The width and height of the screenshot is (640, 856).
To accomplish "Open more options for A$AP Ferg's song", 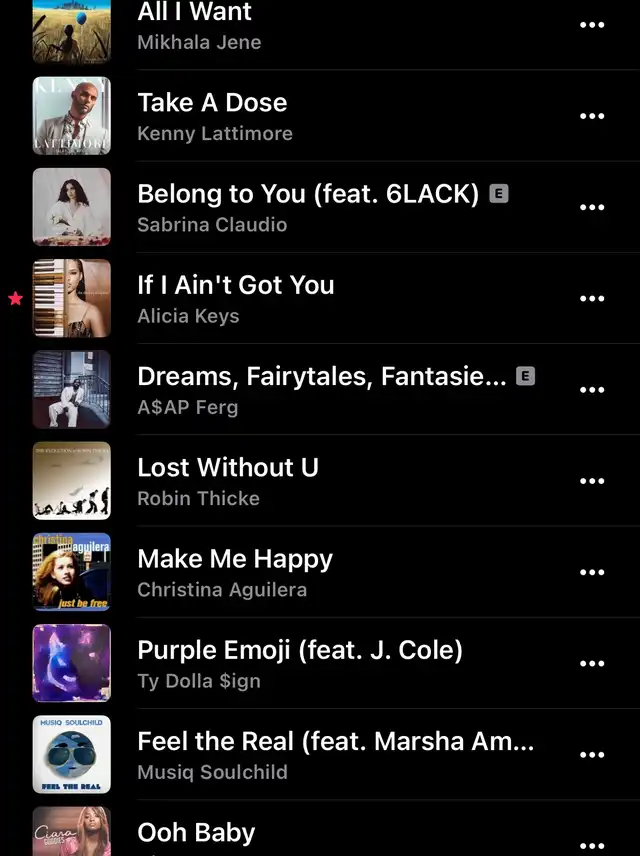I will point(592,390).
